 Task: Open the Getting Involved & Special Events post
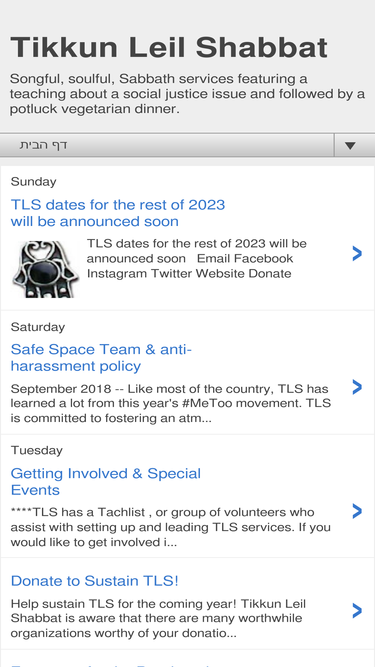pyautogui.click(x=105, y=482)
